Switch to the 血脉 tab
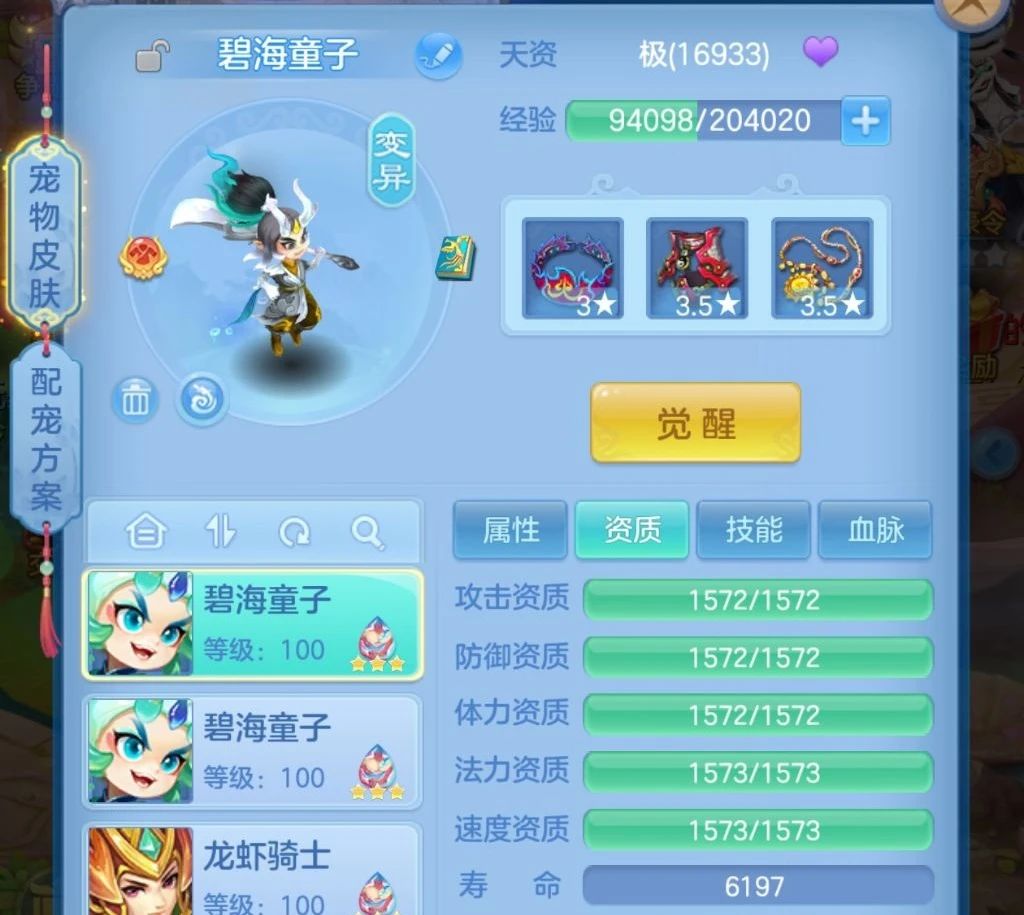The image size is (1024, 915). 875,530
